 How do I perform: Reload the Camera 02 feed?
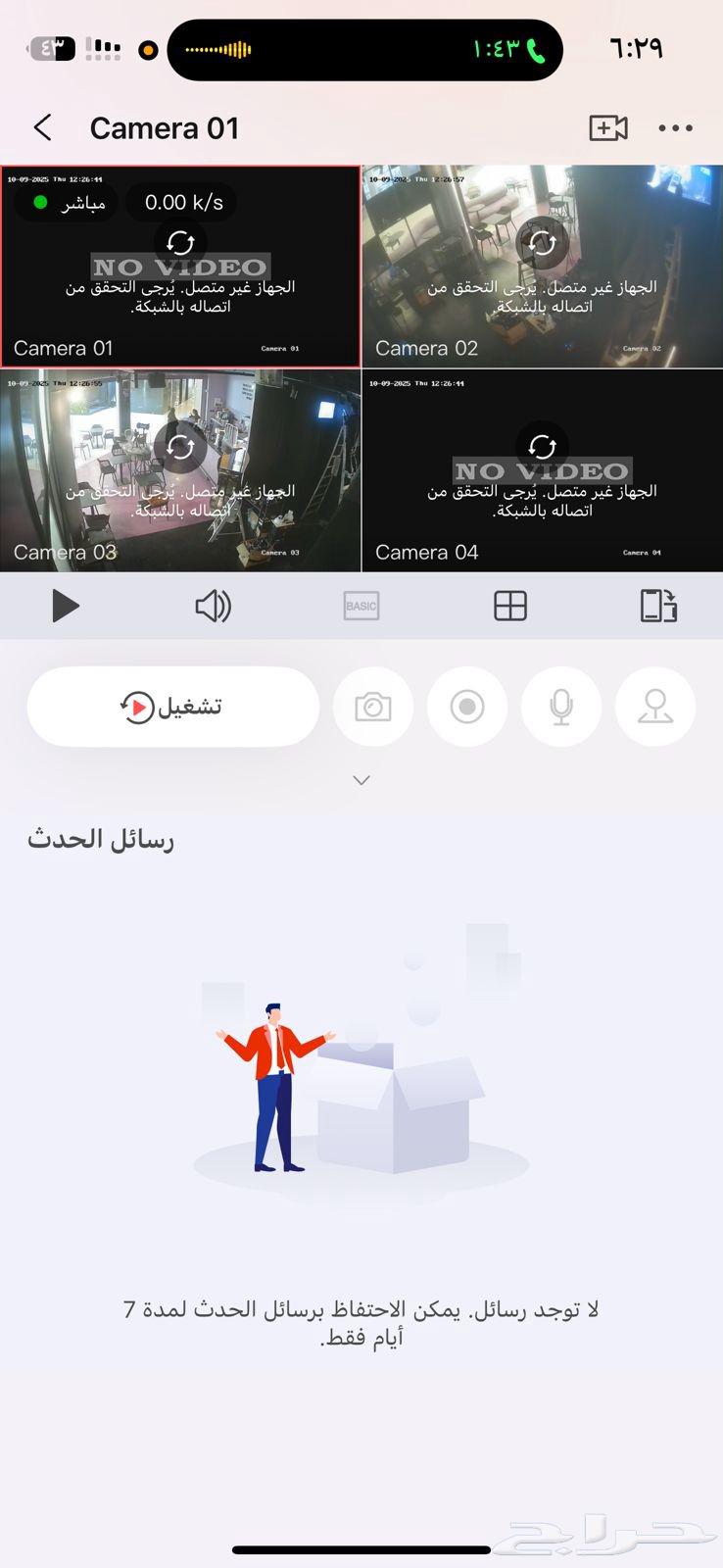click(542, 242)
